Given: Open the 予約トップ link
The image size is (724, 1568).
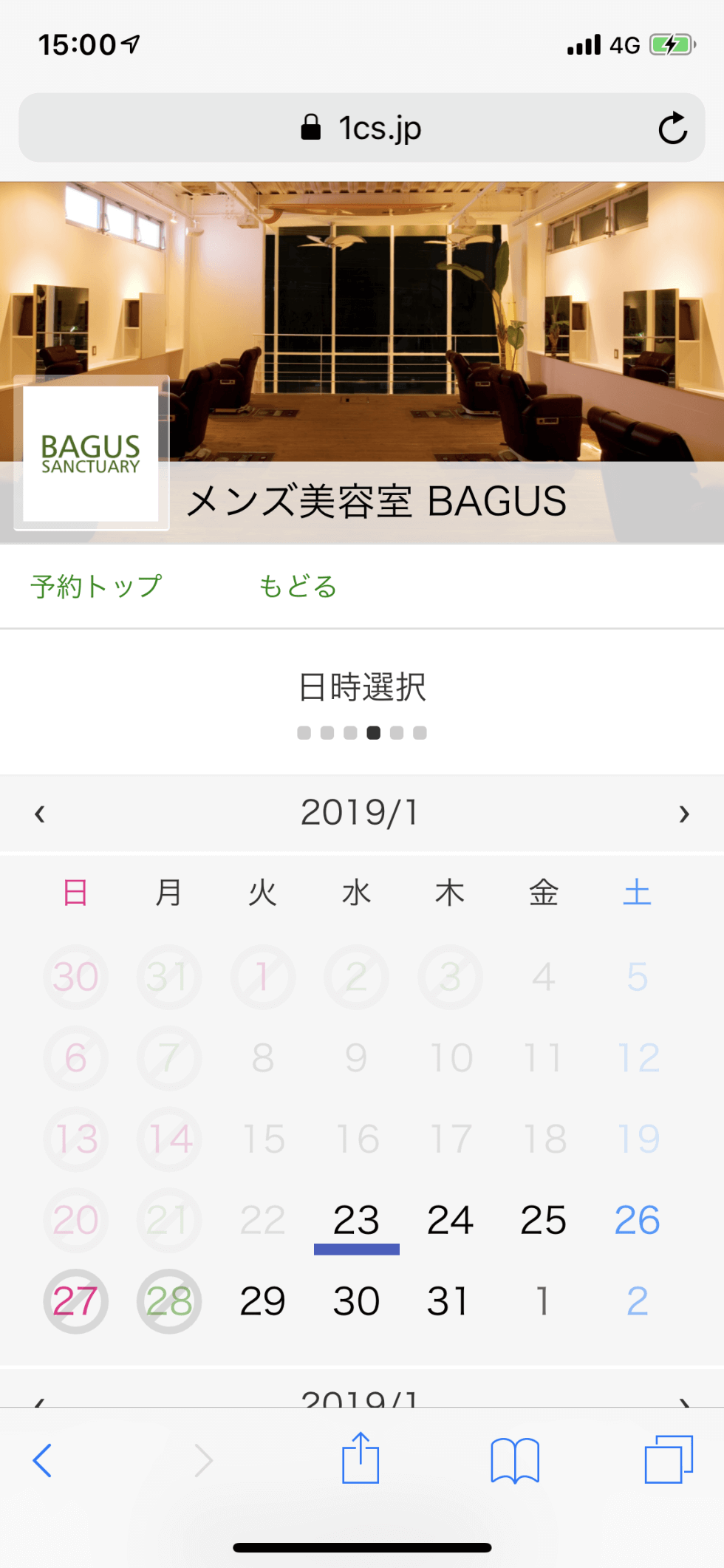Looking at the screenshot, I should click(96, 587).
